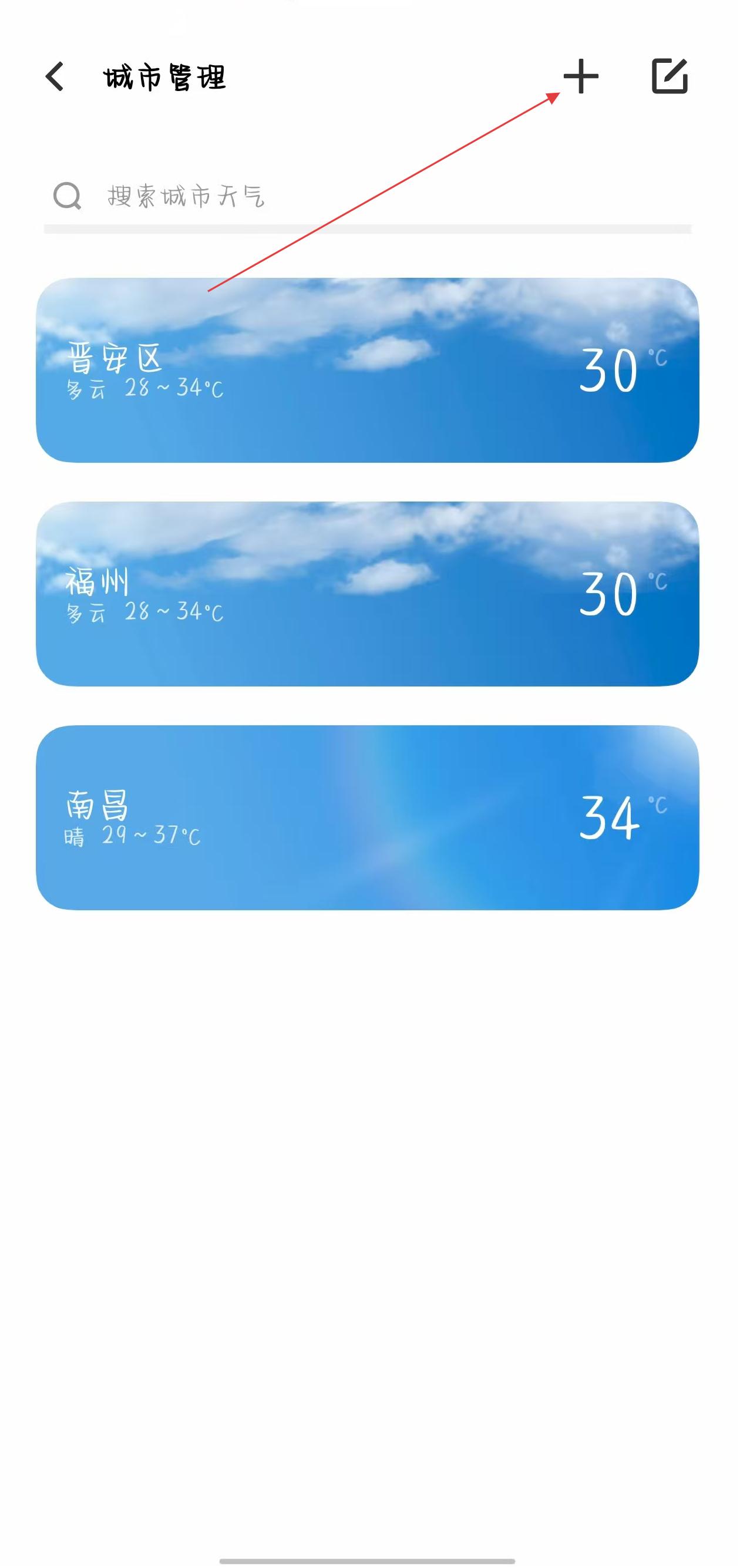Viewport: 740px width, 1568px height.
Task: Add a new city with plus icon
Action: tap(581, 77)
